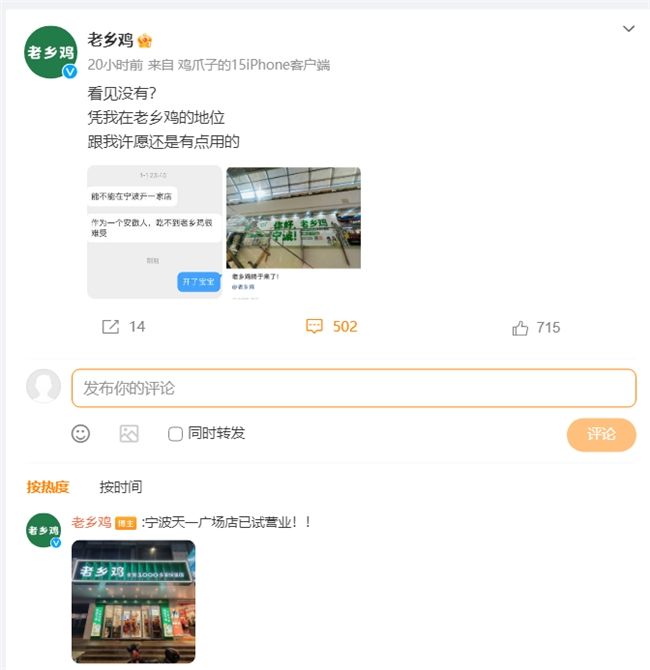
Task: Open the storefront photo in the post
Action: click(x=293, y=232)
